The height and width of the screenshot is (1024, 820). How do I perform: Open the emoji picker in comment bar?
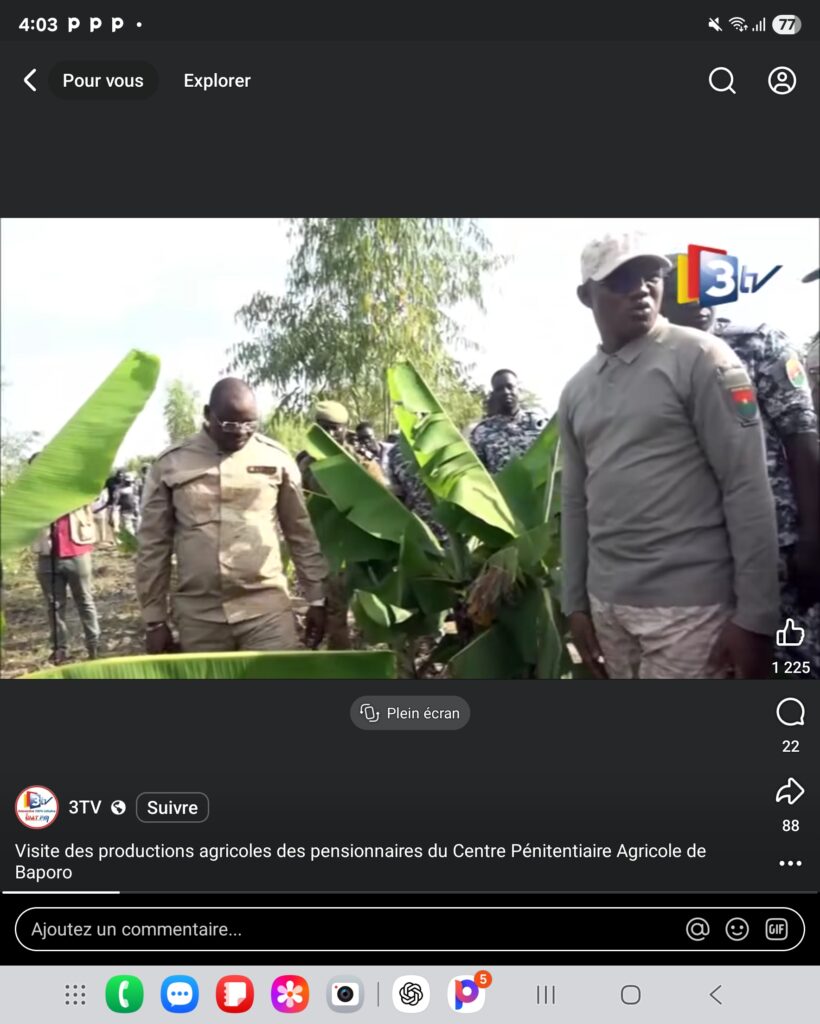point(737,929)
